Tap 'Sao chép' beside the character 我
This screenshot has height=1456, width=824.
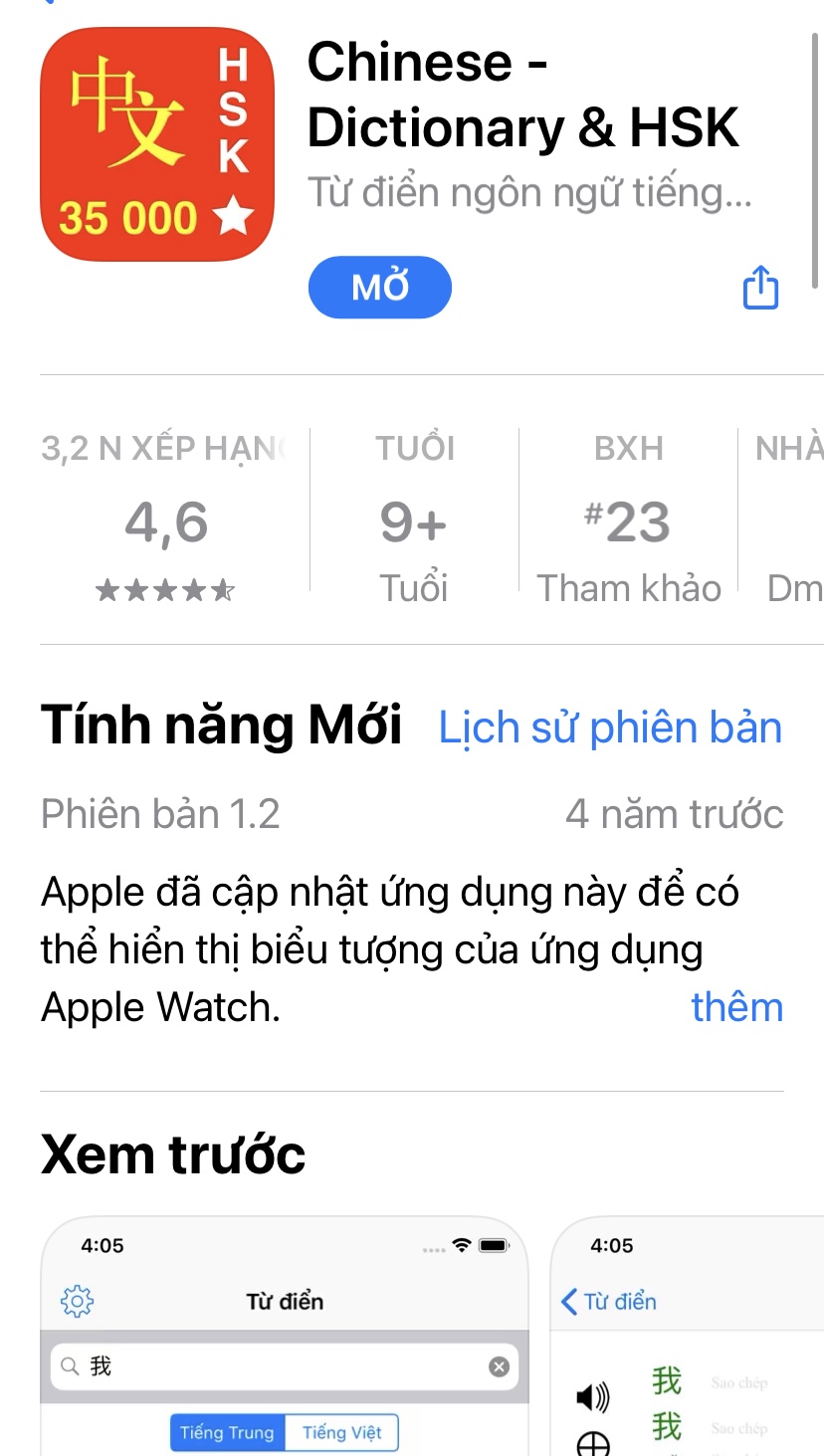(x=741, y=1381)
